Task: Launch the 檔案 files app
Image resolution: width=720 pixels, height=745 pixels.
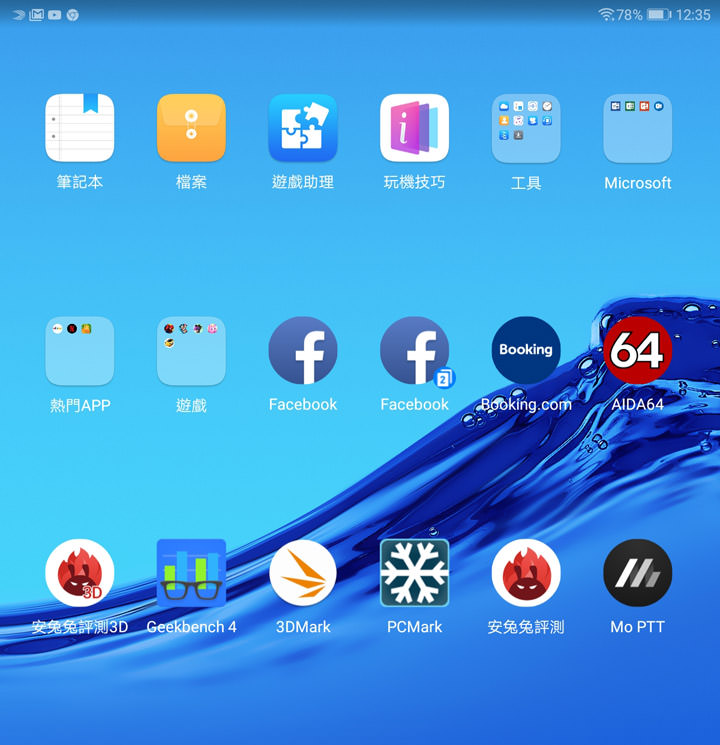Action: [191, 128]
